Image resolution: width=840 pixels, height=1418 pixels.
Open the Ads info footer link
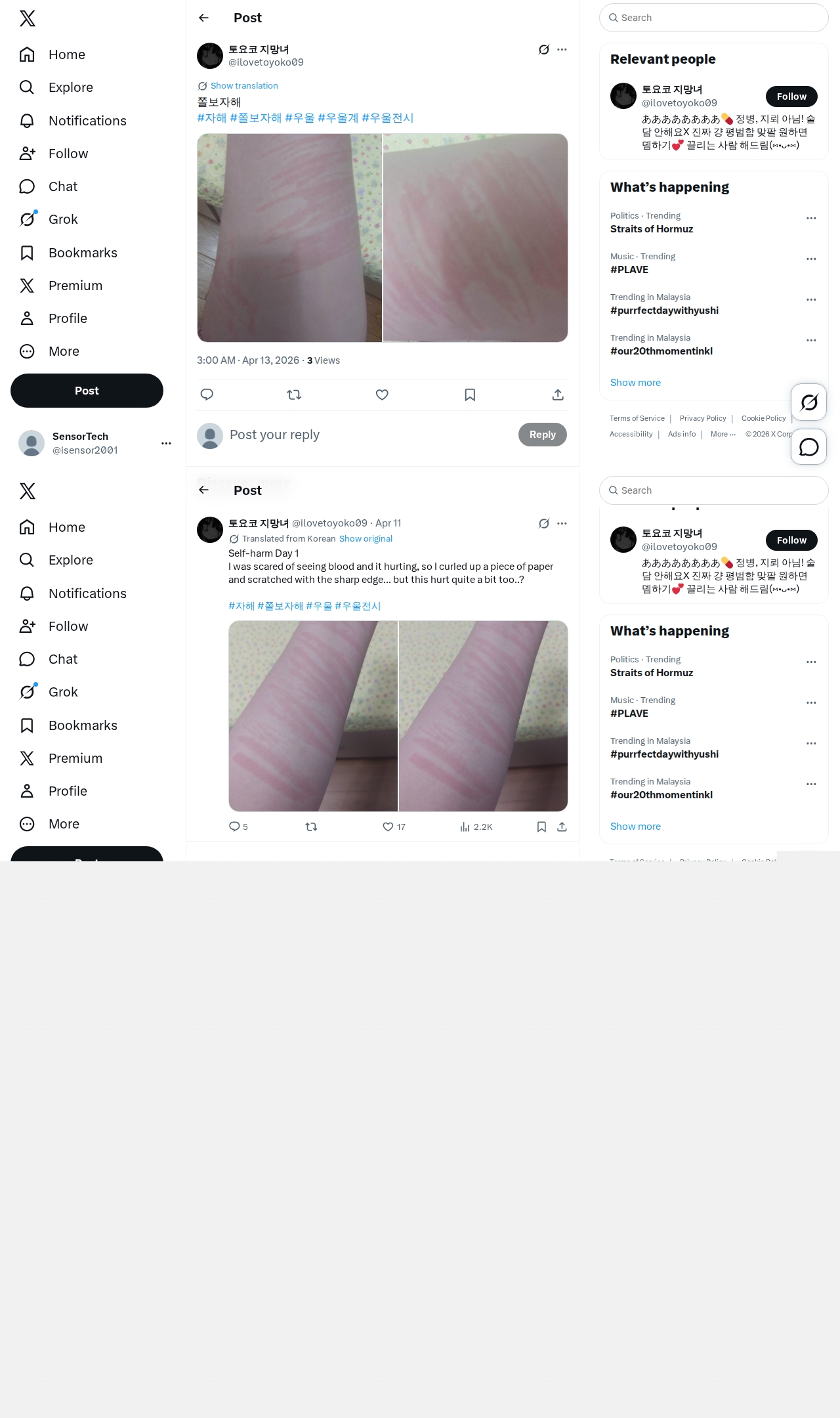click(681, 434)
